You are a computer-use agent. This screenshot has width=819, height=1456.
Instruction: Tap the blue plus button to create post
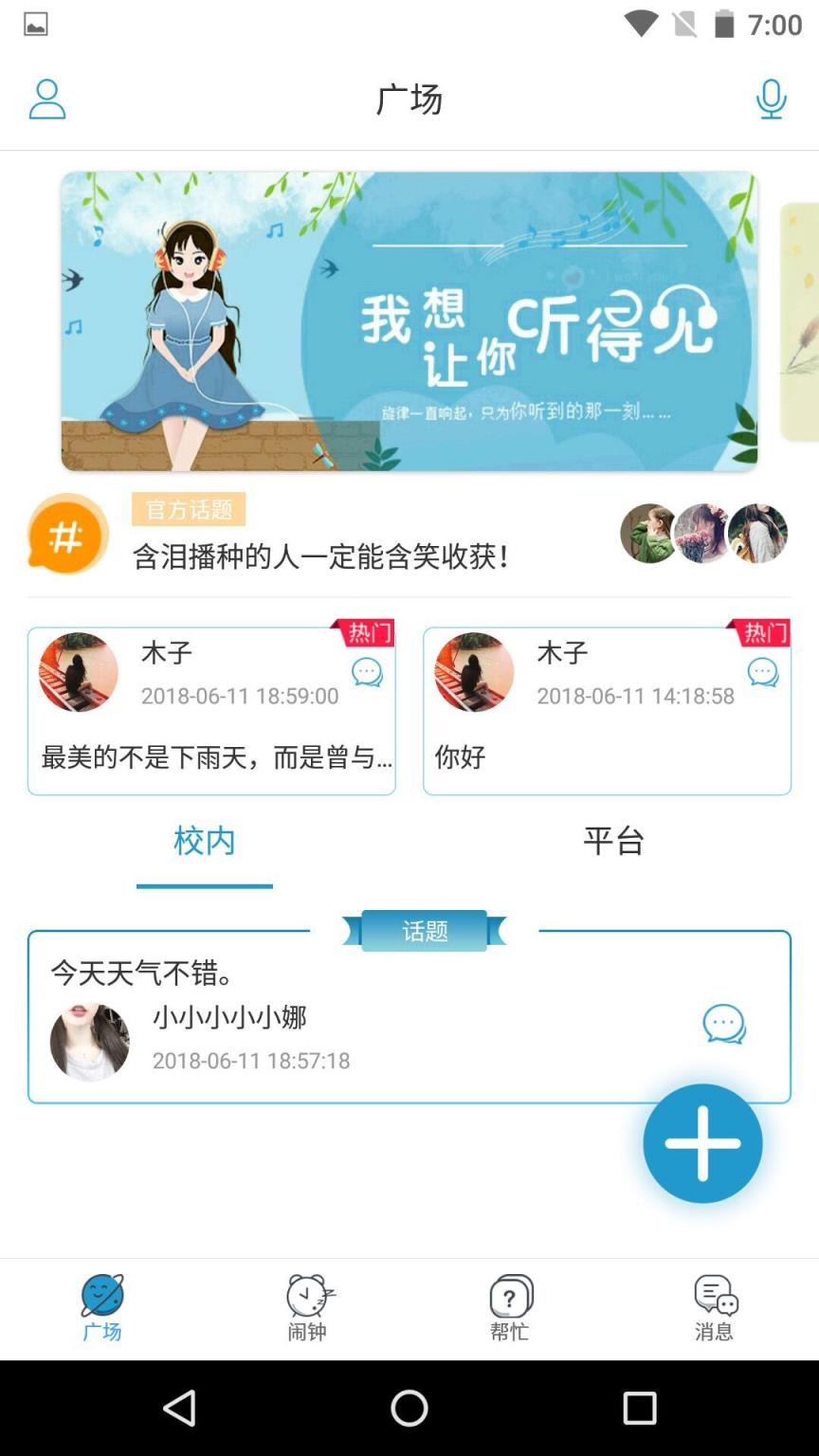click(x=701, y=1143)
